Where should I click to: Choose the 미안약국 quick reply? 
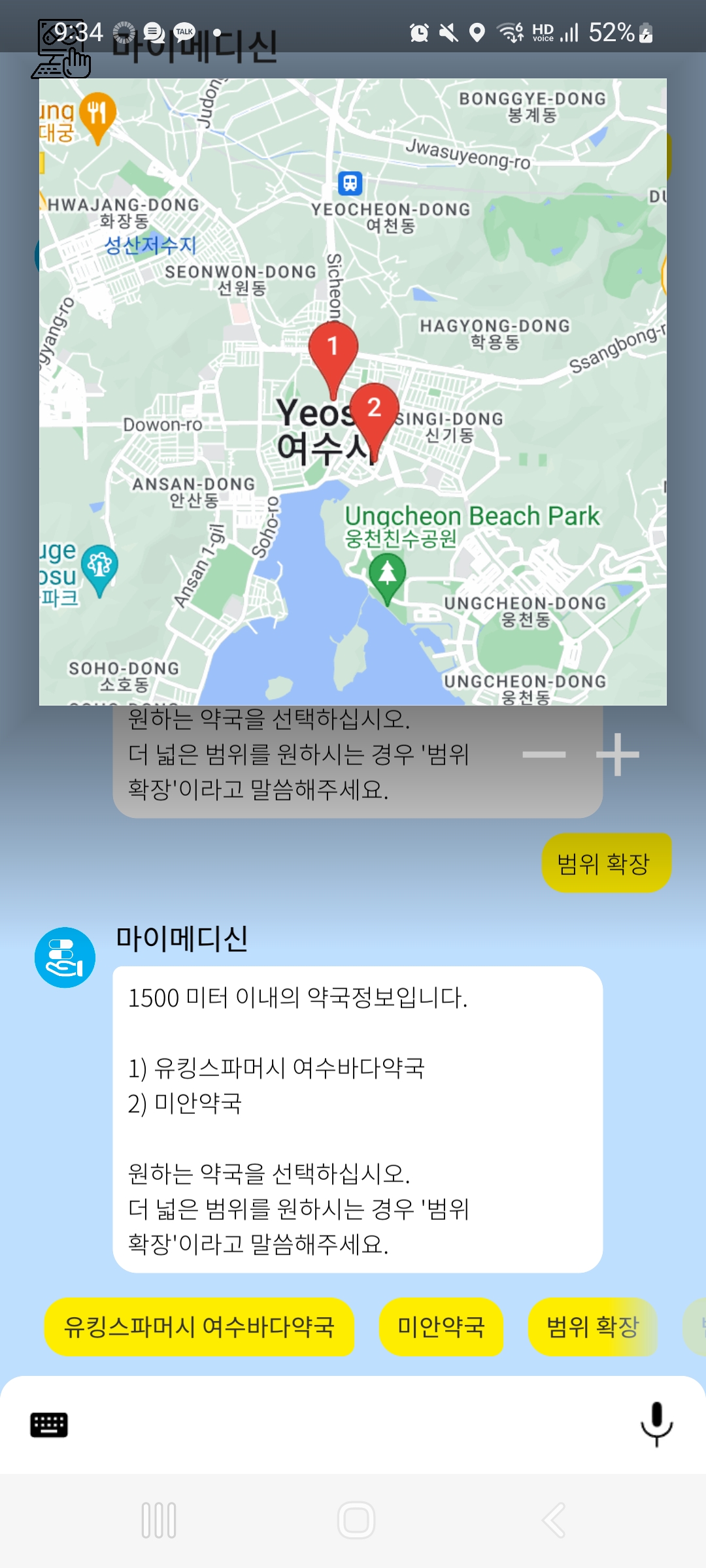click(441, 1327)
